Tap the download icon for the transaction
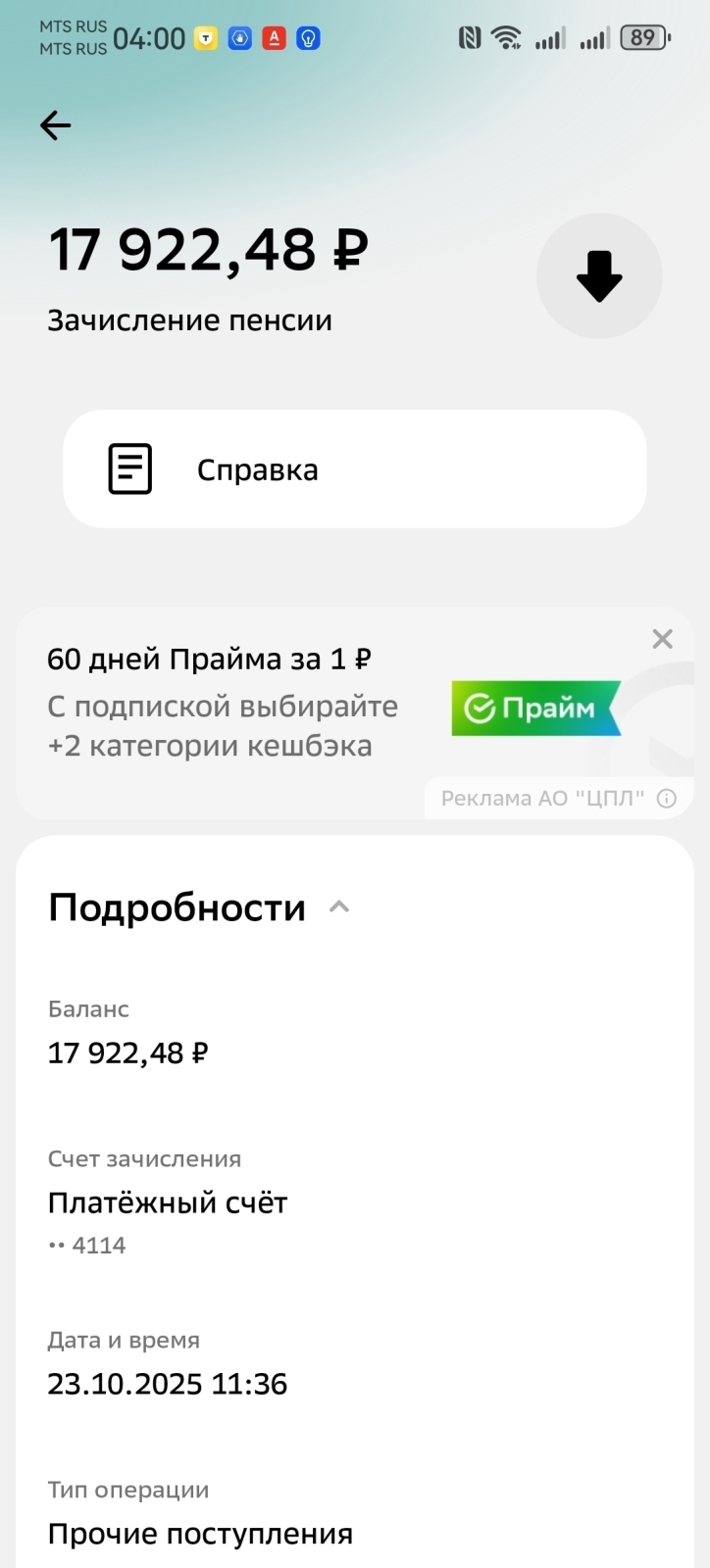Image resolution: width=710 pixels, height=1568 pixels. tap(599, 275)
